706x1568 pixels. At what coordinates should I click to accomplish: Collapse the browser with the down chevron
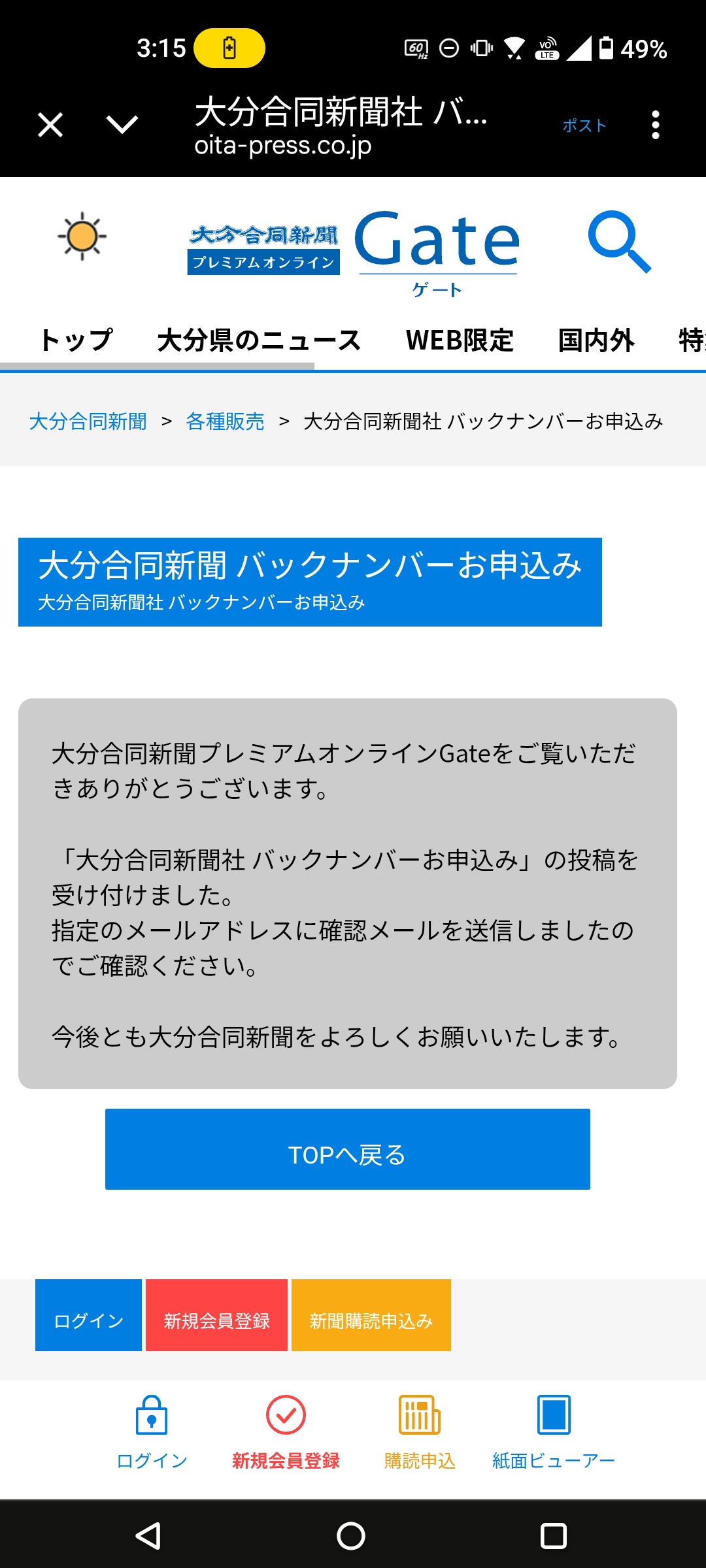122,125
